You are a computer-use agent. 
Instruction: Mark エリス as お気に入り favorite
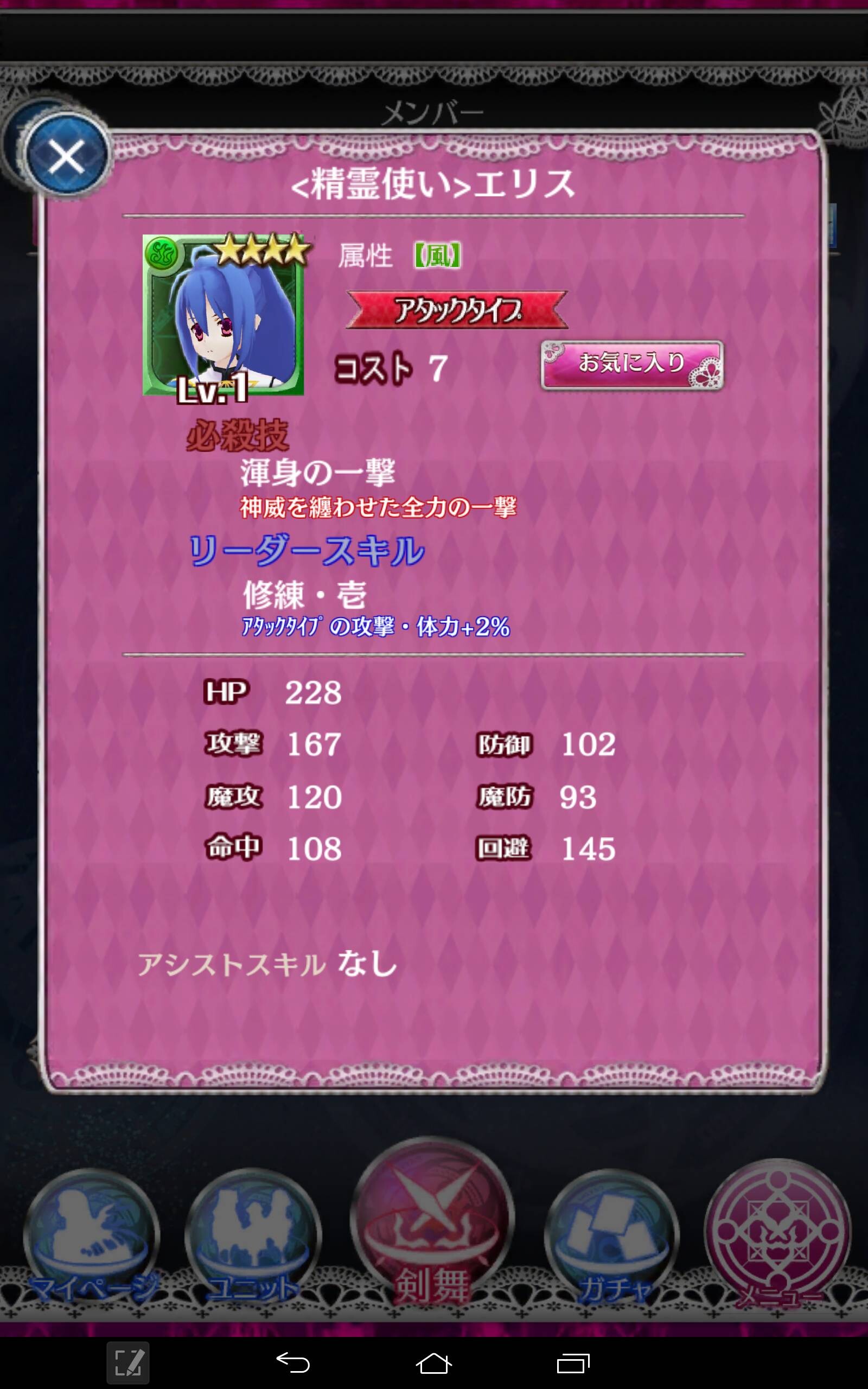631,365
